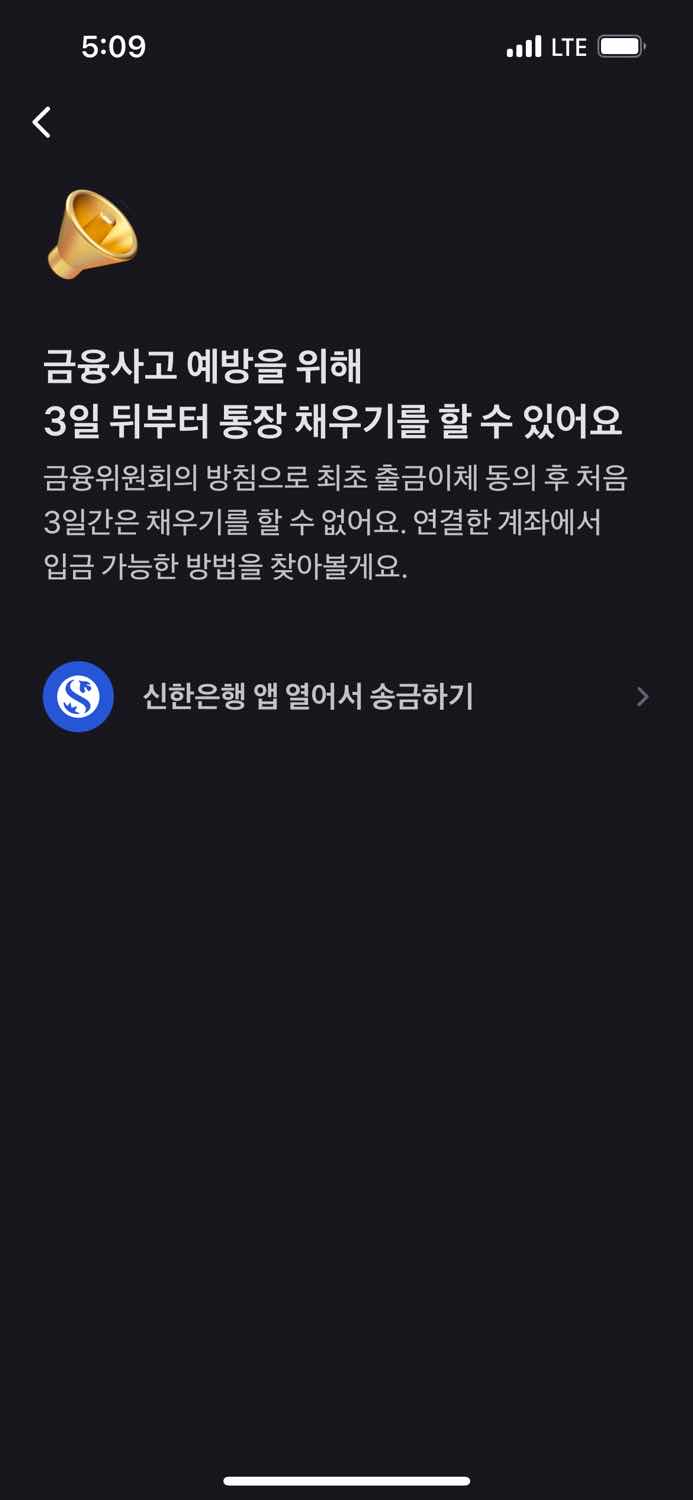Image resolution: width=693 pixels, height=1500 pixels.
Task: Go back using the top-left arrow
Action: (42, 122)
